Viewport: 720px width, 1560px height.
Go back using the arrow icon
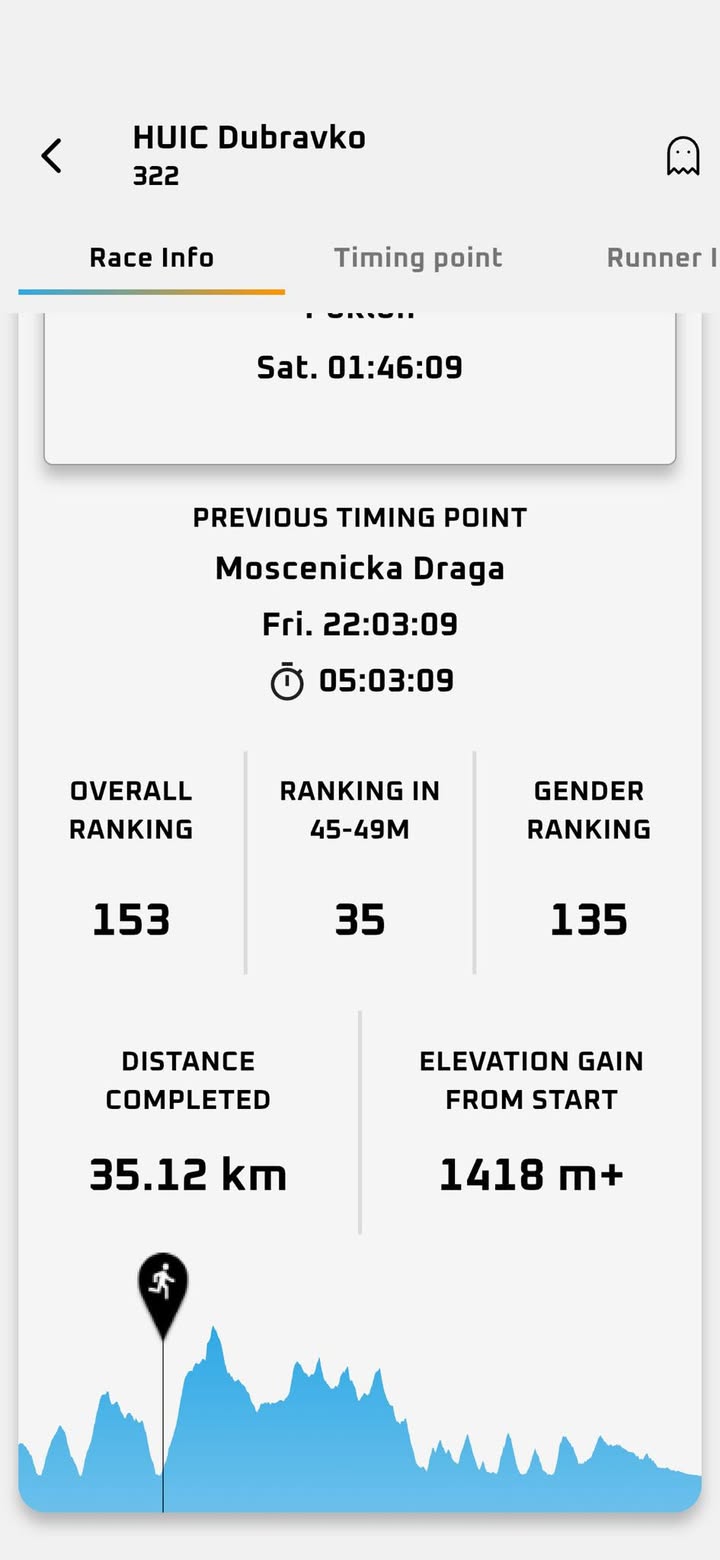[x=51, y=156]
